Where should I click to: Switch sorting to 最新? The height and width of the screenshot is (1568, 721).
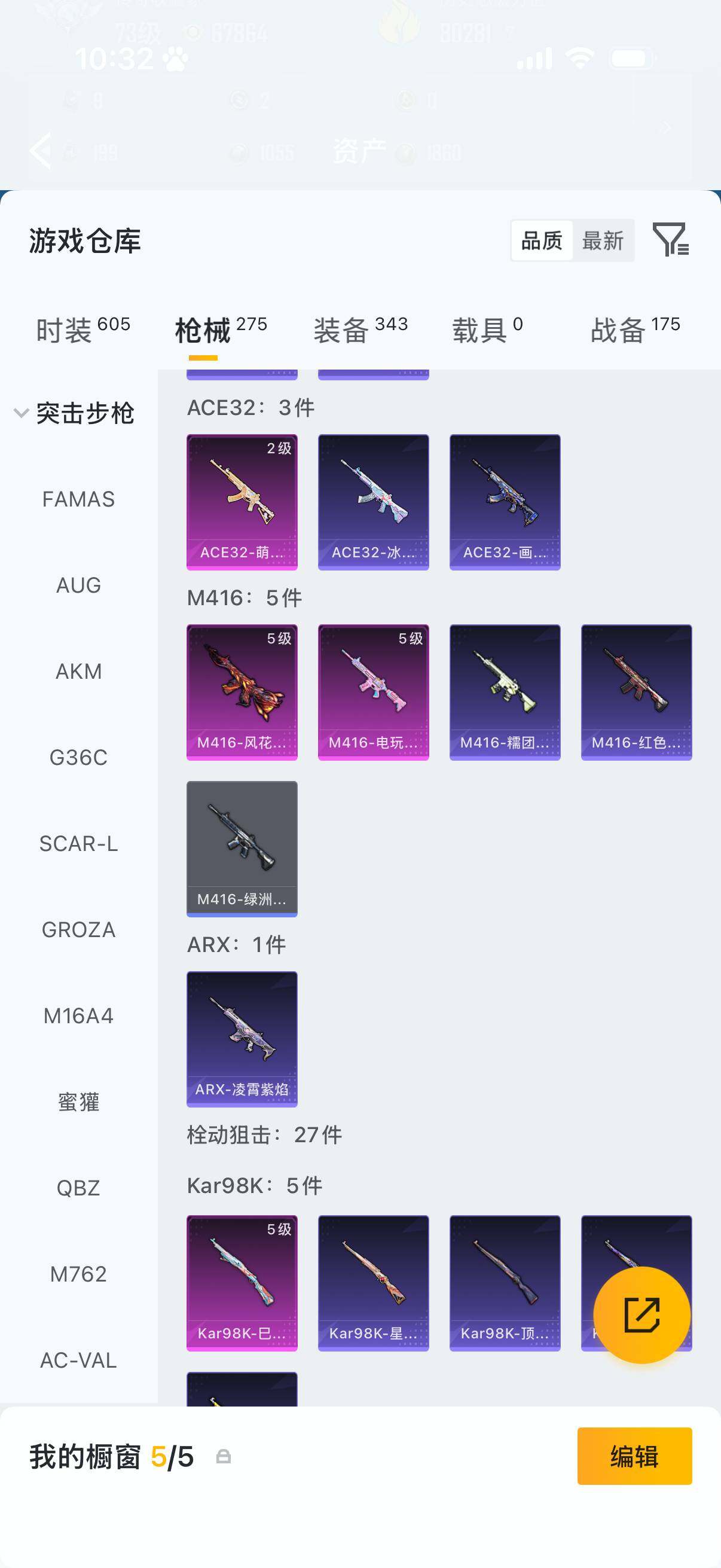(603, 241)
